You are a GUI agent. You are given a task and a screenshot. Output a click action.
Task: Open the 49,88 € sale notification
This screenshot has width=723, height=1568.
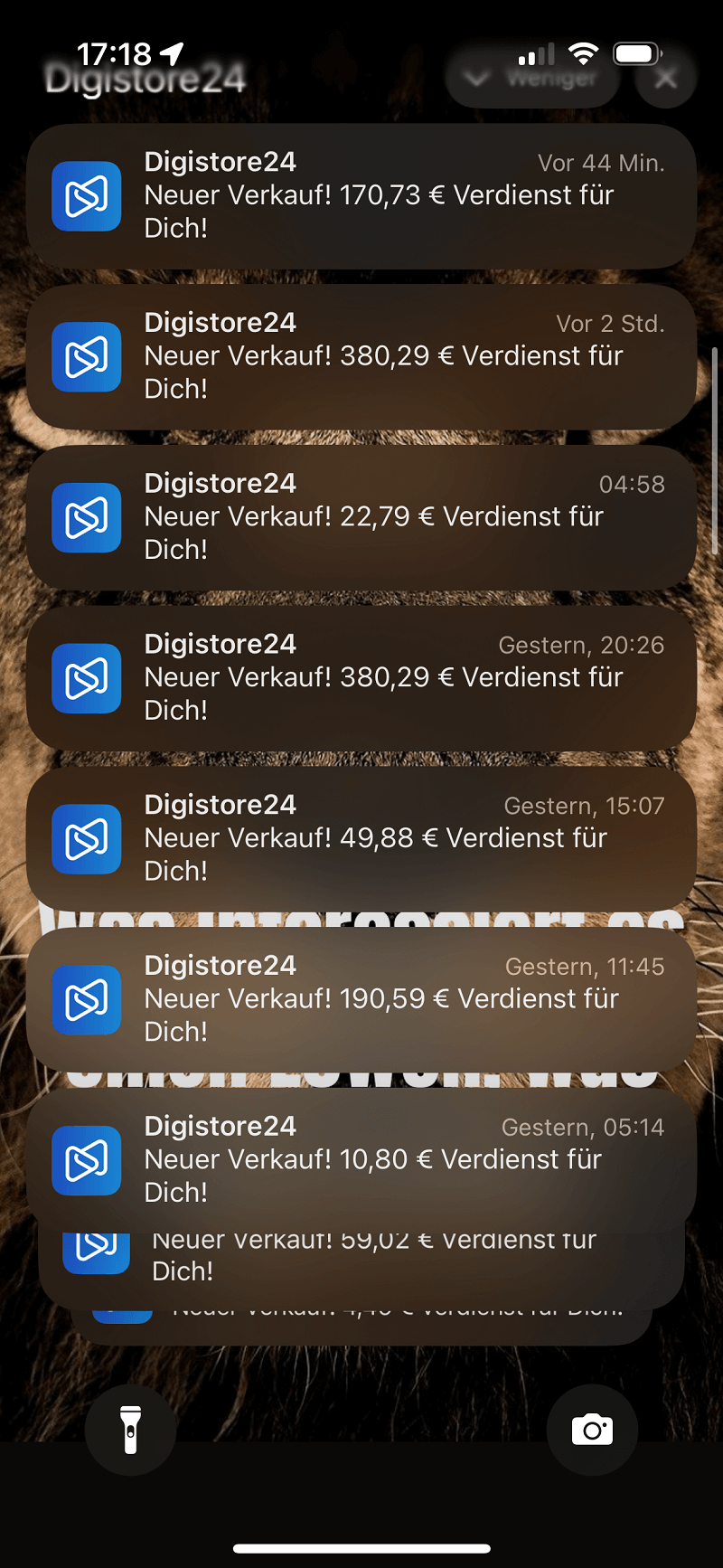pyautogui.click(x=361, y=838)
